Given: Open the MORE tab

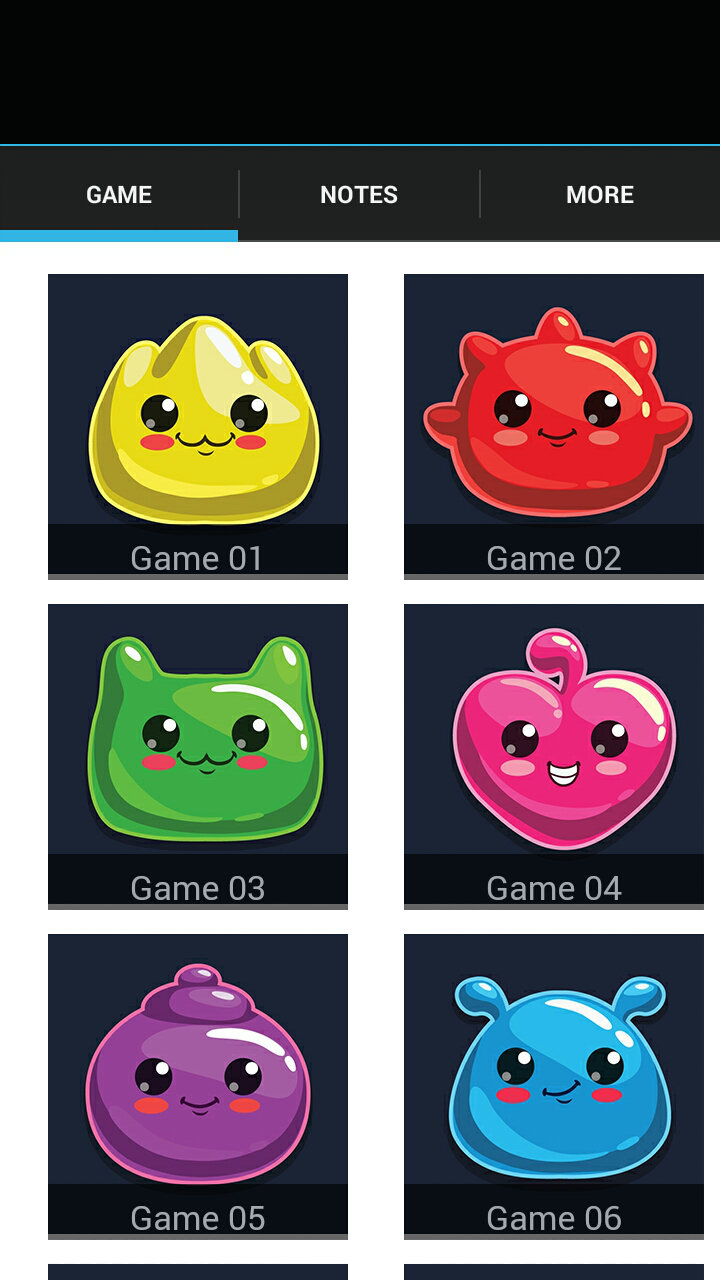Looking at the screenshot, I should click(600, 194).
